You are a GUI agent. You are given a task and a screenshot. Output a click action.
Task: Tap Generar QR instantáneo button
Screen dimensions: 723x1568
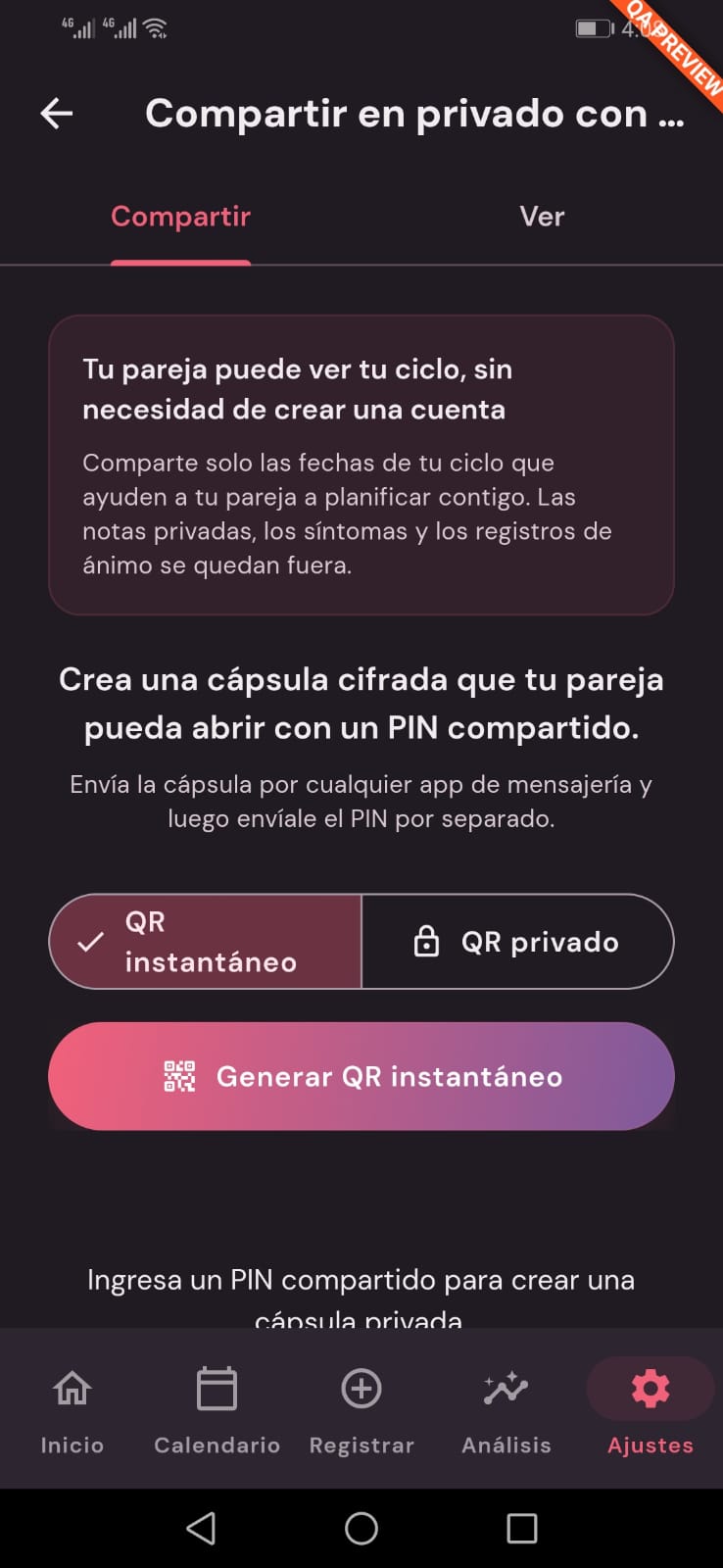coord(361,1076)
